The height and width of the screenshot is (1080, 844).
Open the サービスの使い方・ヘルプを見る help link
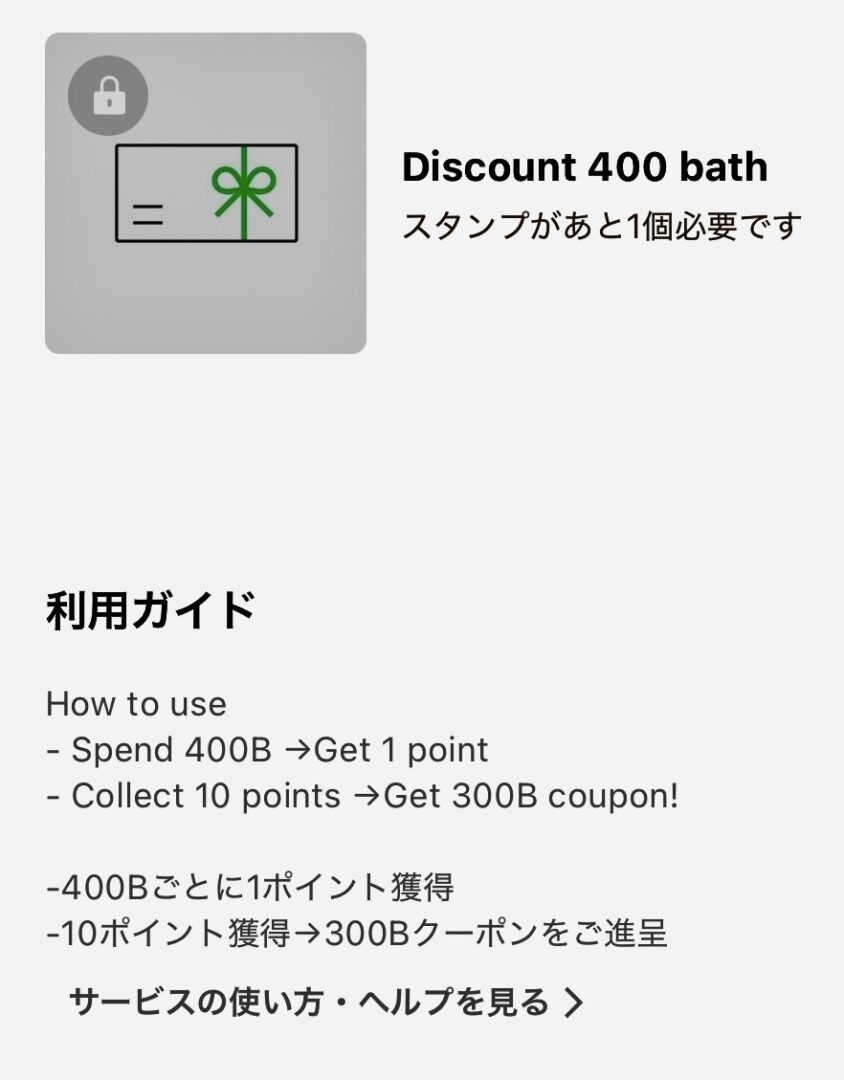[x=325, y=1001]
